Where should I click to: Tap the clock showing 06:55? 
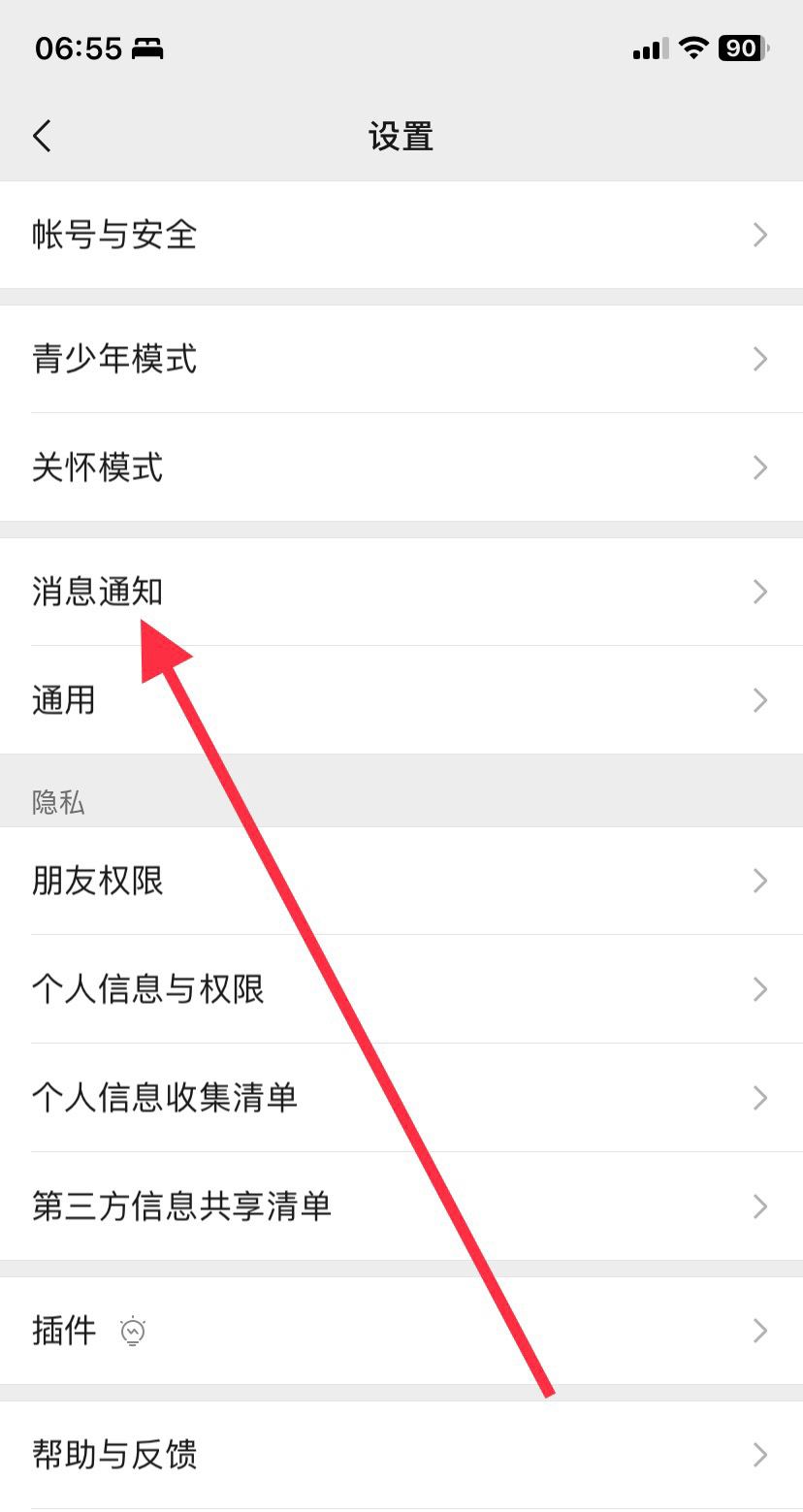[75, 48]
